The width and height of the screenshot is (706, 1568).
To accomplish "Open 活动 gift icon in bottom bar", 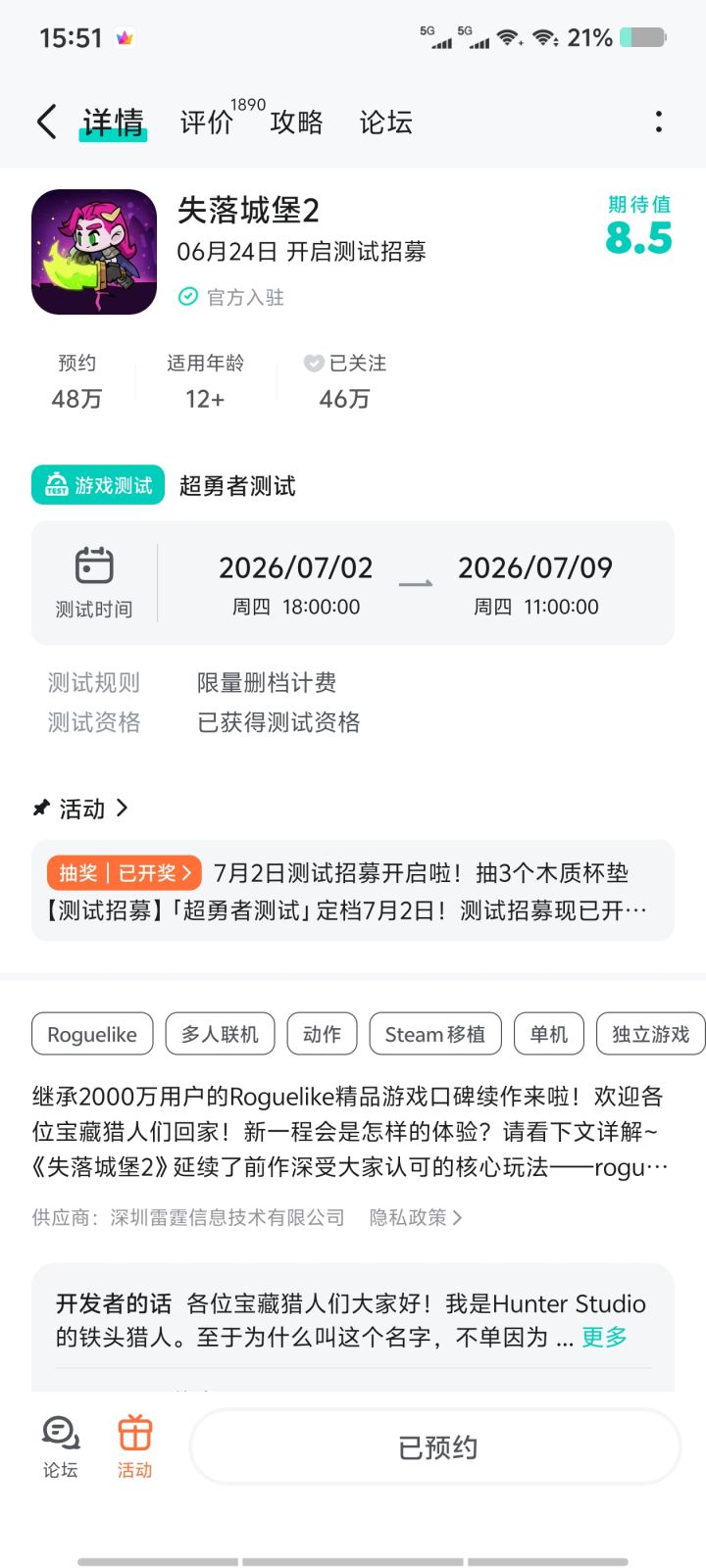I will 135,1447.
